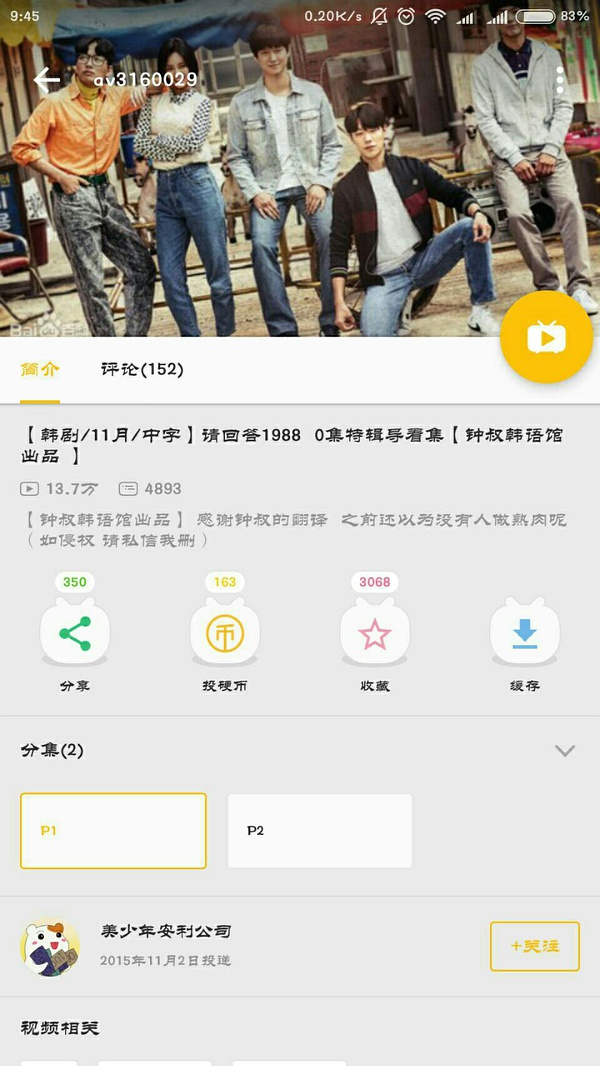Viewport: 600px width, 1066px height.
Task: Open the three-dot overflow menu
Action: [x=560, y=81]
